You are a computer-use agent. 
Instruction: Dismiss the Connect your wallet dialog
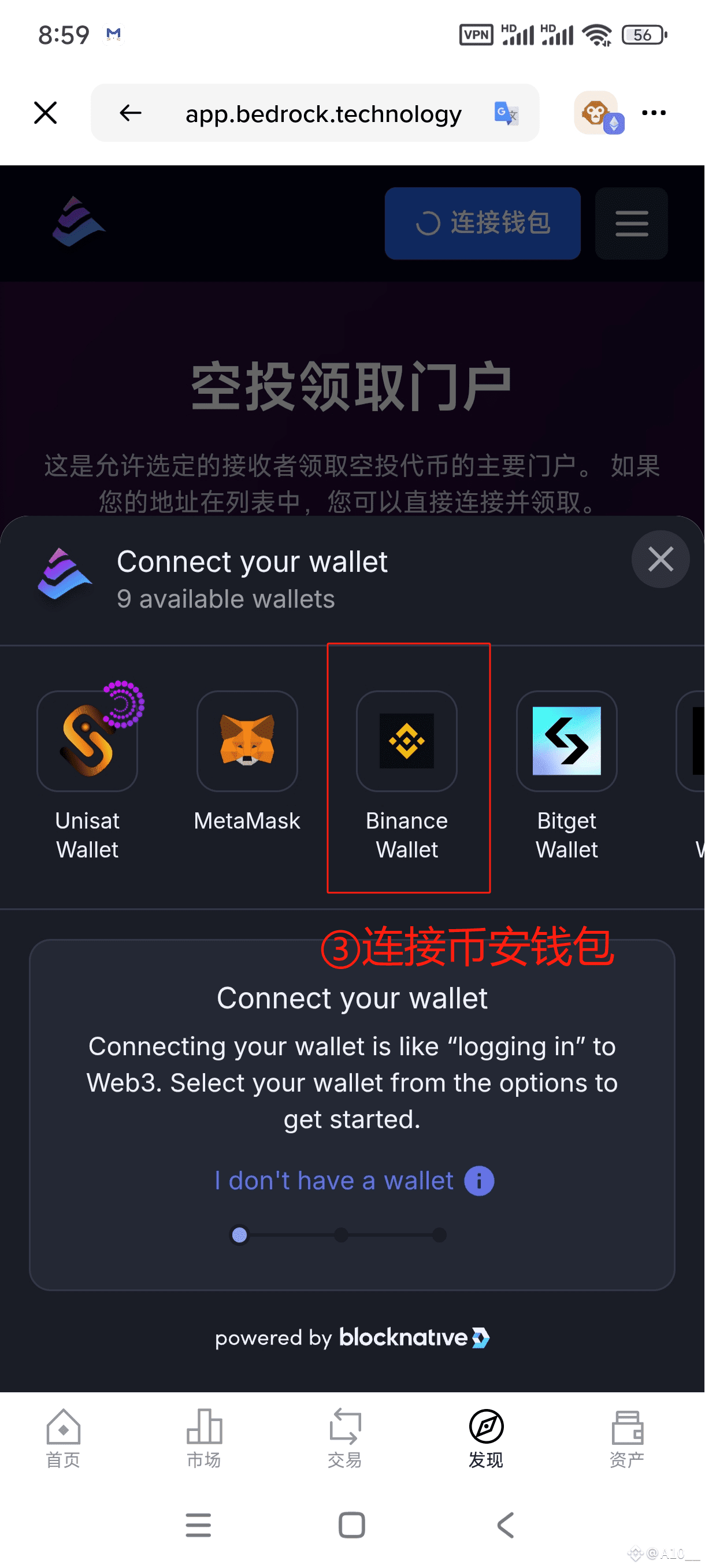pyautogui.click(x=660, y=559)
